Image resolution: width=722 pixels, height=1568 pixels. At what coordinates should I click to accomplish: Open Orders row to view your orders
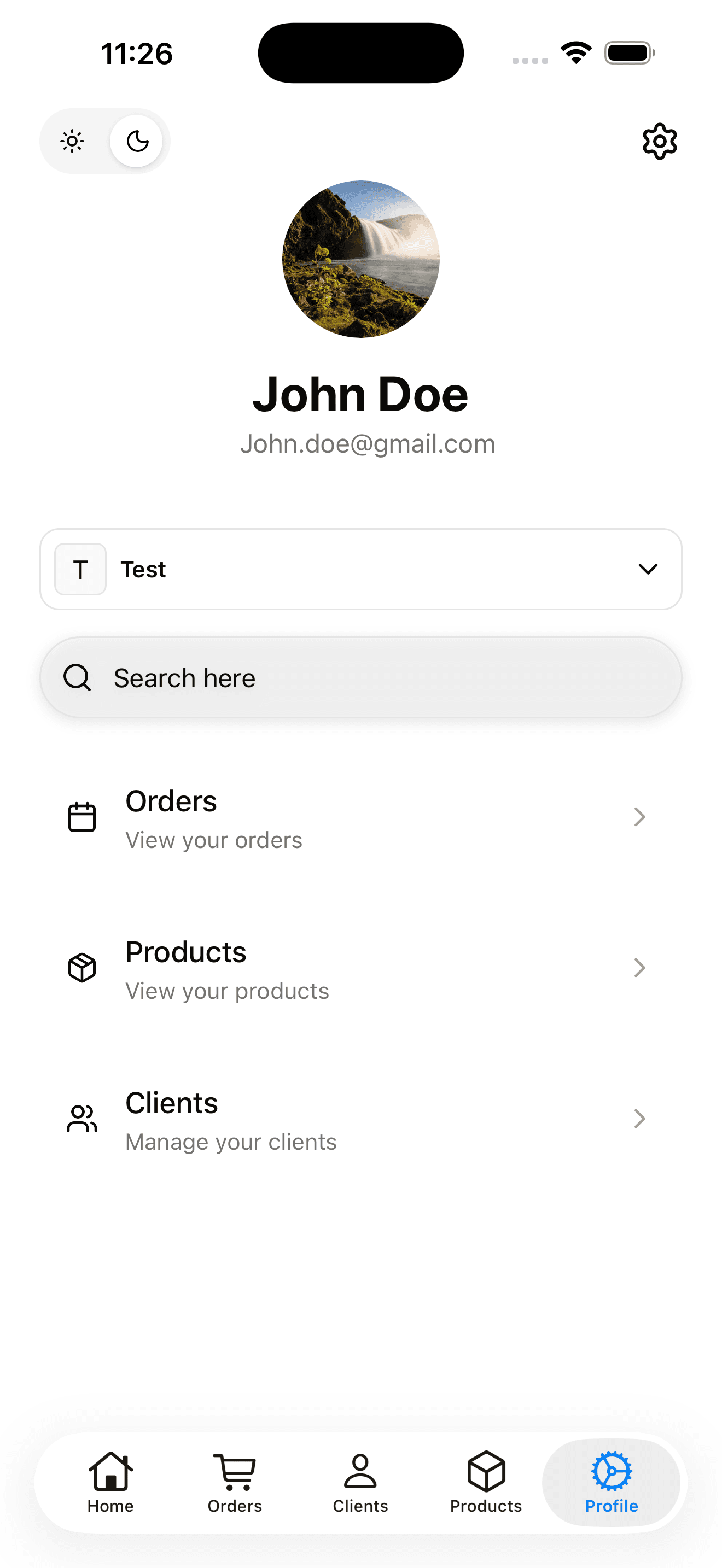tap(360, 817)
